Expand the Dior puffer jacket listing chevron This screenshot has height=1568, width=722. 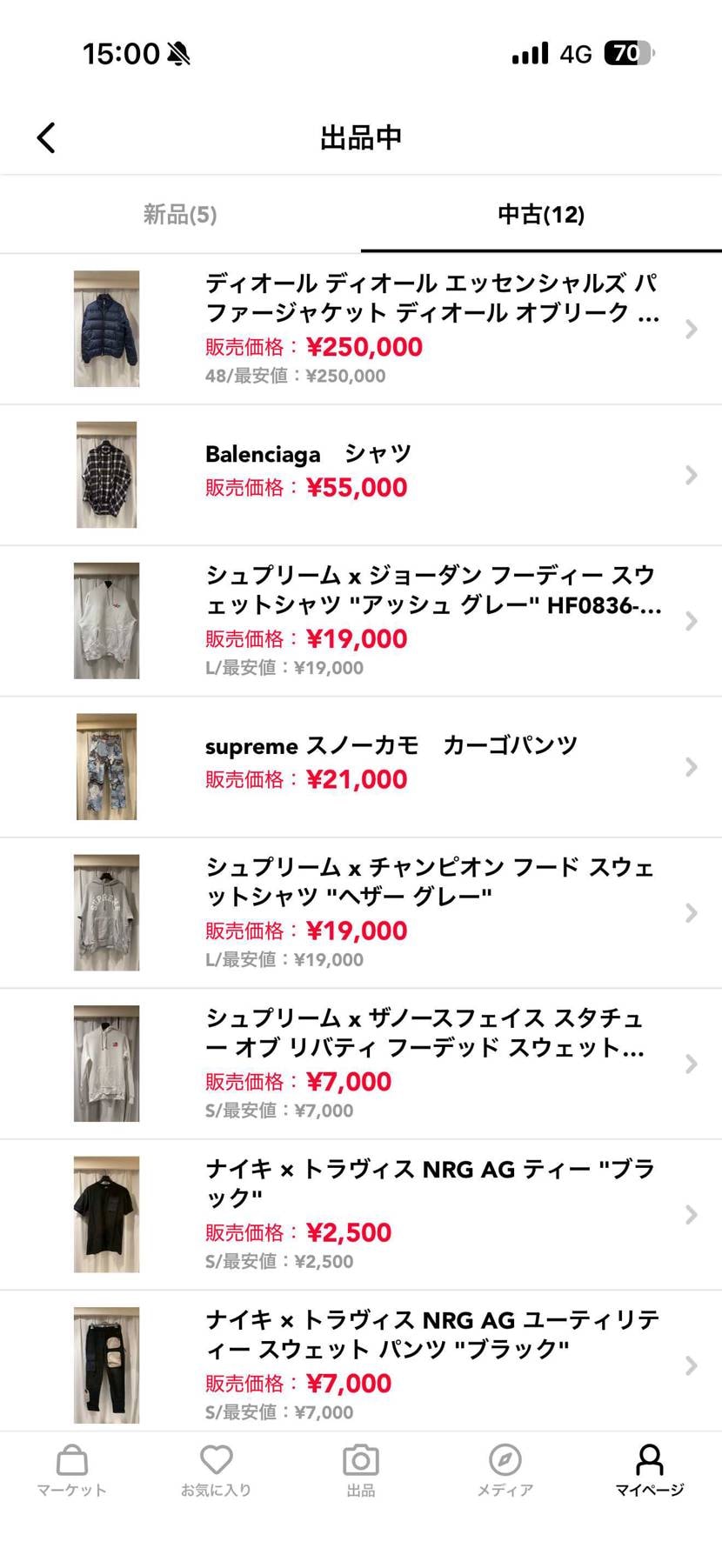click(692, 330)
